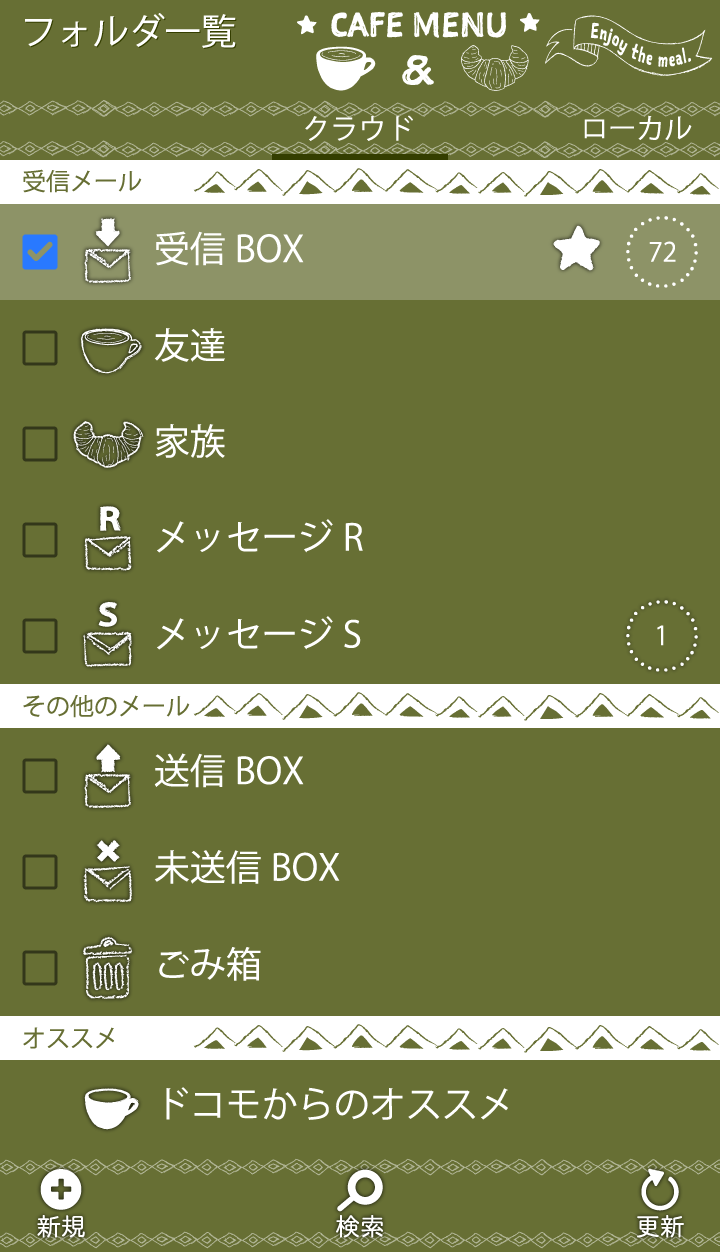The image size is (720, 1252).
Task: Tick the 家族 folder checkbox
Action: (40, 444)
